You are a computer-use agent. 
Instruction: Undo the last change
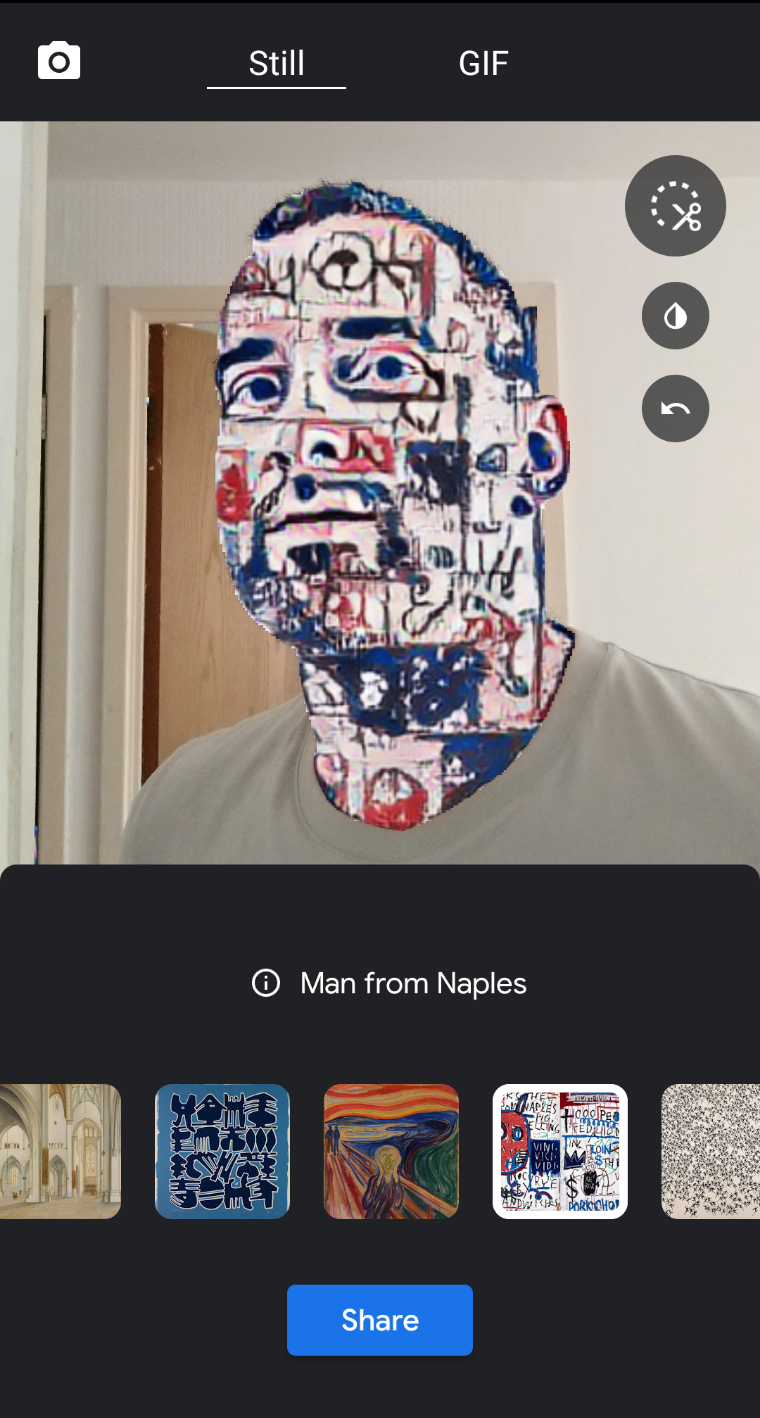point(675,408)
